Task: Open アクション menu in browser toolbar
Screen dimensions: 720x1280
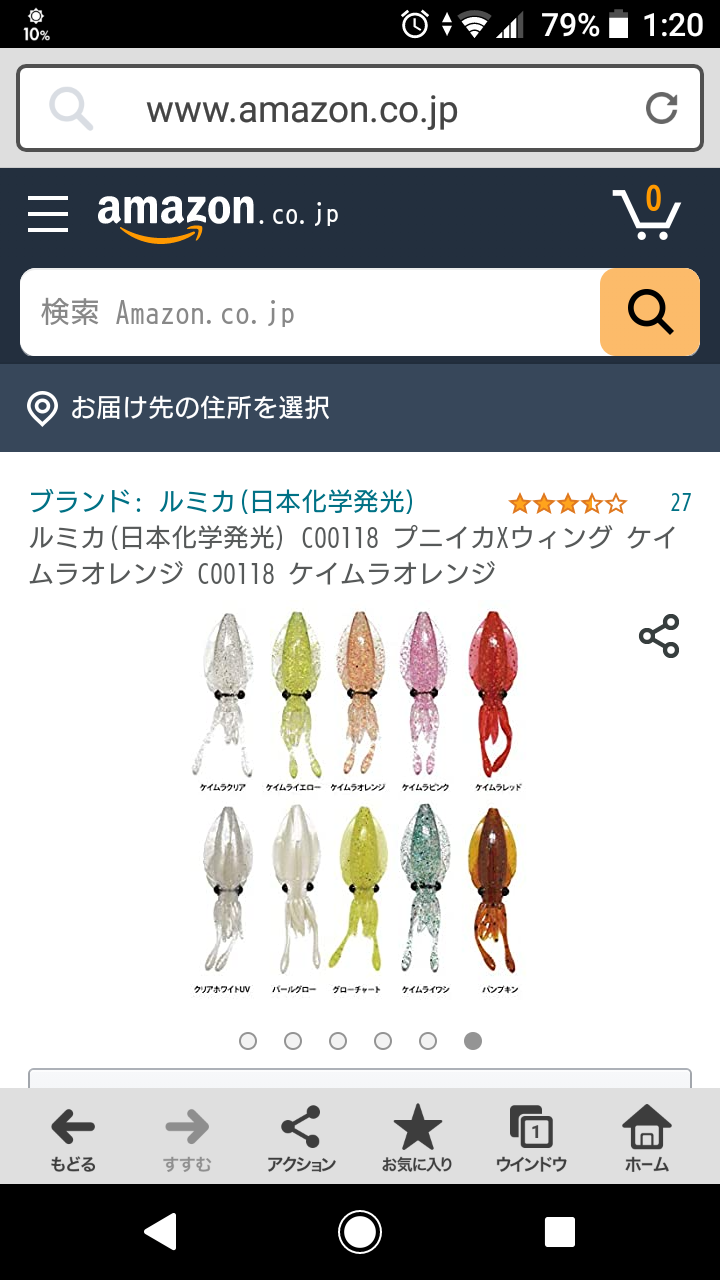Action: [301, 1138]
